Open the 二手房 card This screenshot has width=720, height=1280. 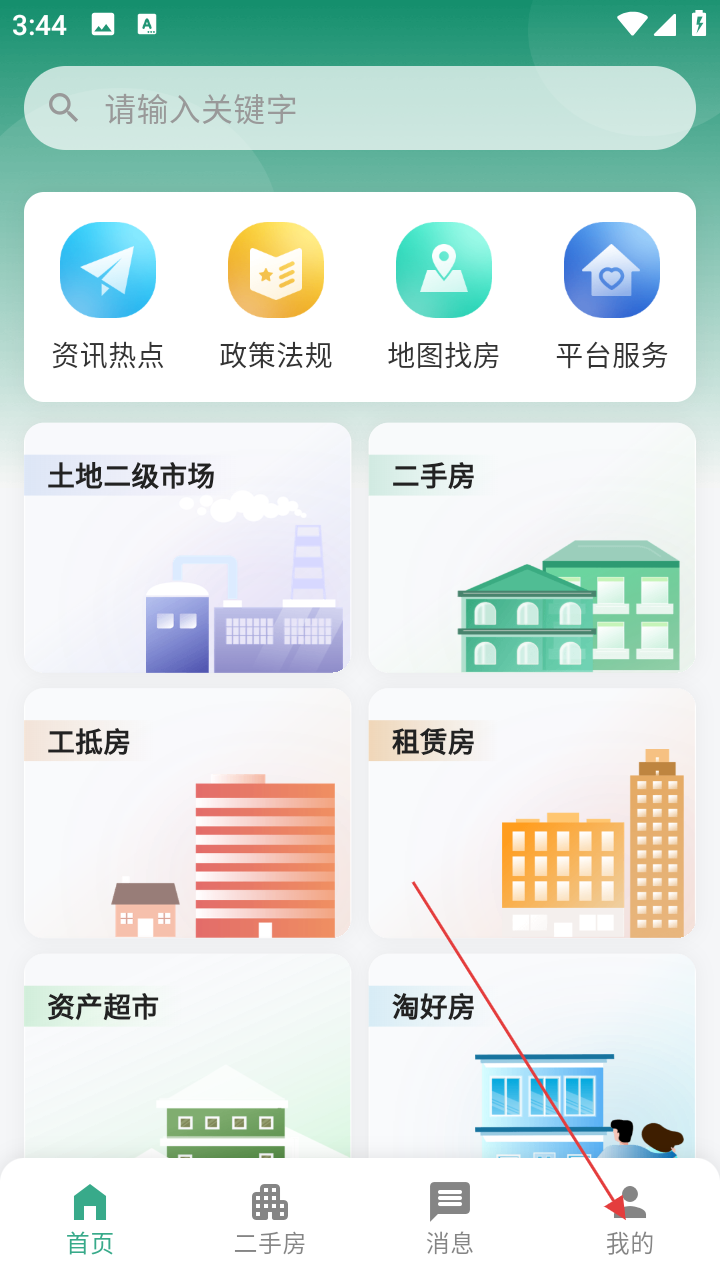532,548
